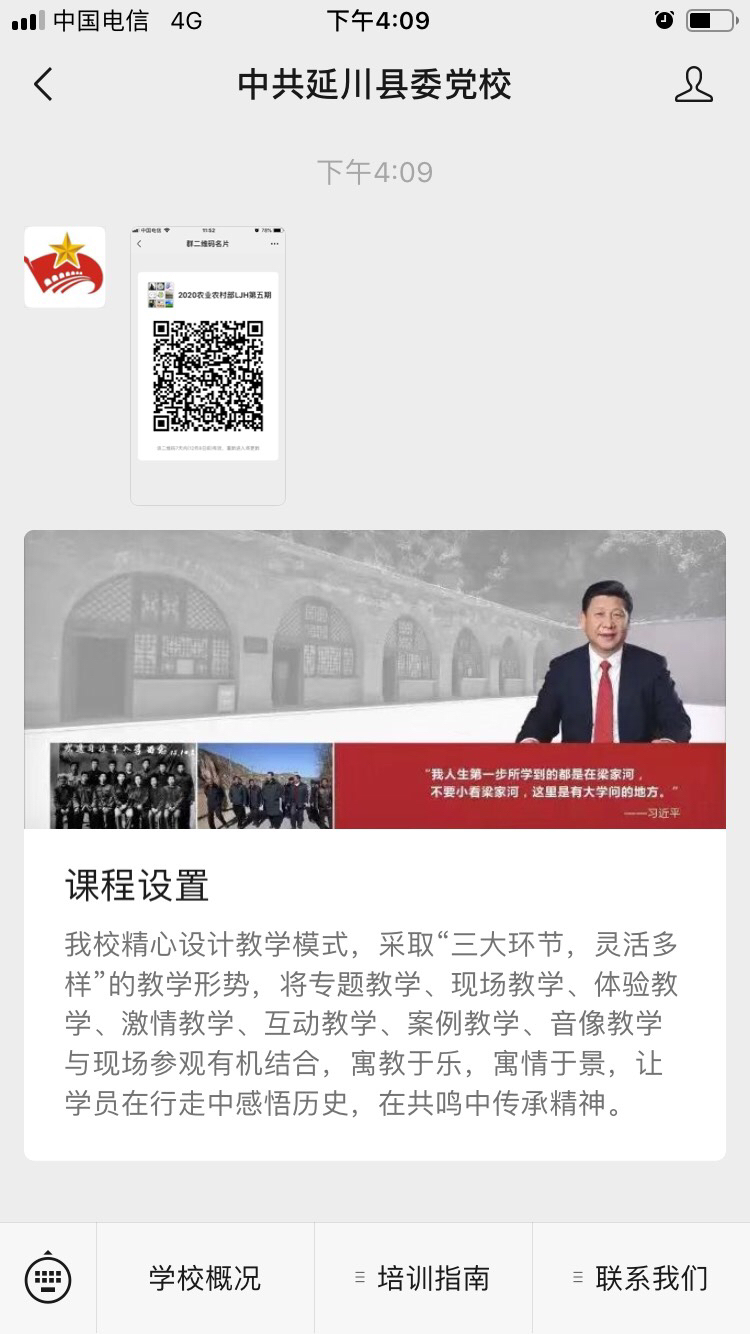
Task: Go back from the 中共延川县委党校 chat
Action: click(x=42, y=85)
